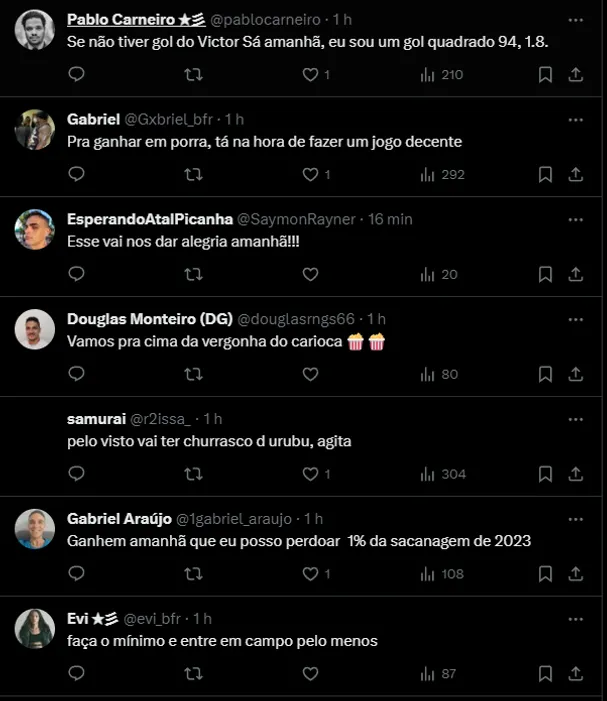
Task: Like Douglas Monteiro's tweet
Action: point(310,374)
